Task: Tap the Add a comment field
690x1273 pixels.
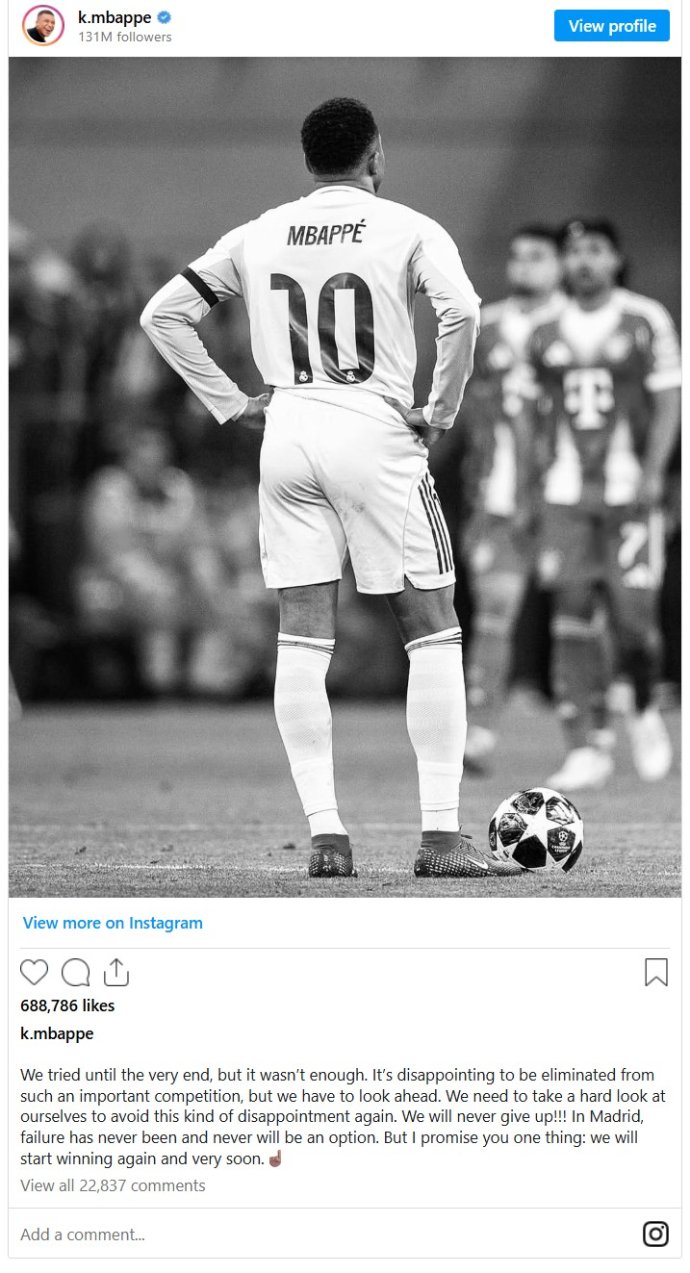Action: (300, 1234)
